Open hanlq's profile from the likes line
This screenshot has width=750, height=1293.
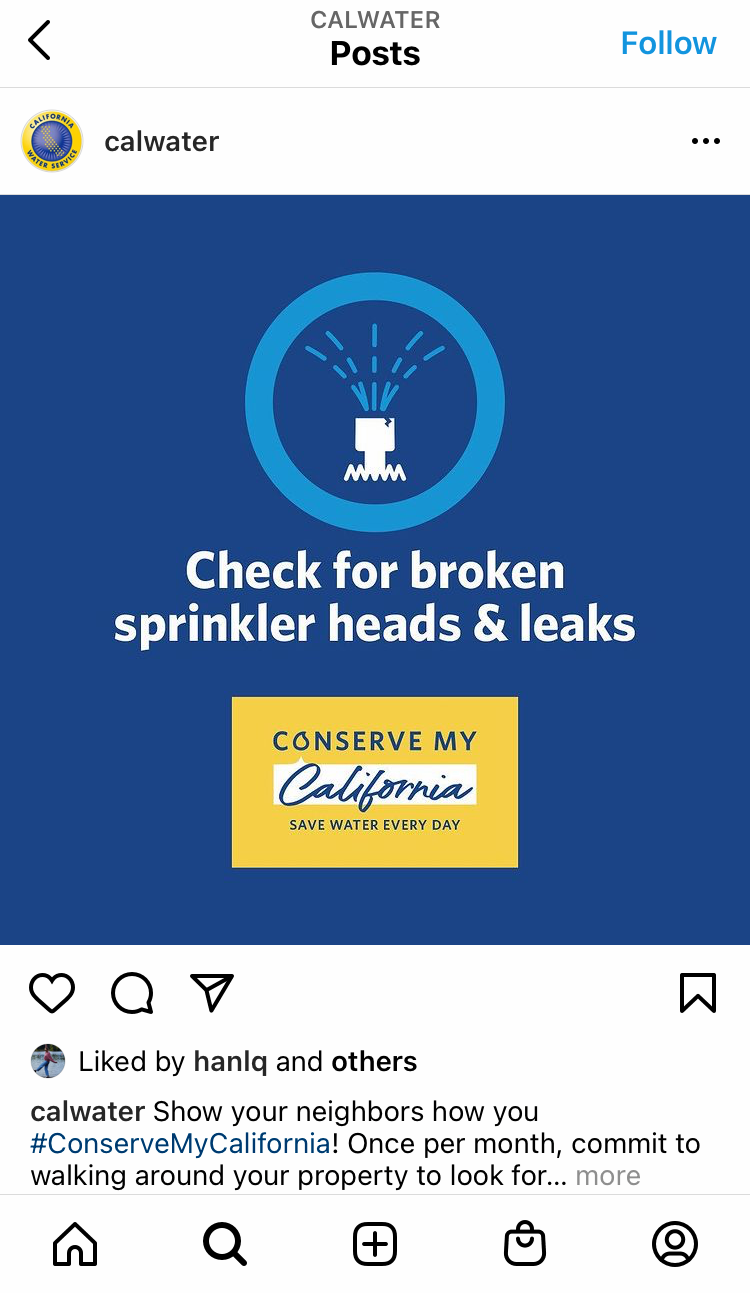229,1061
